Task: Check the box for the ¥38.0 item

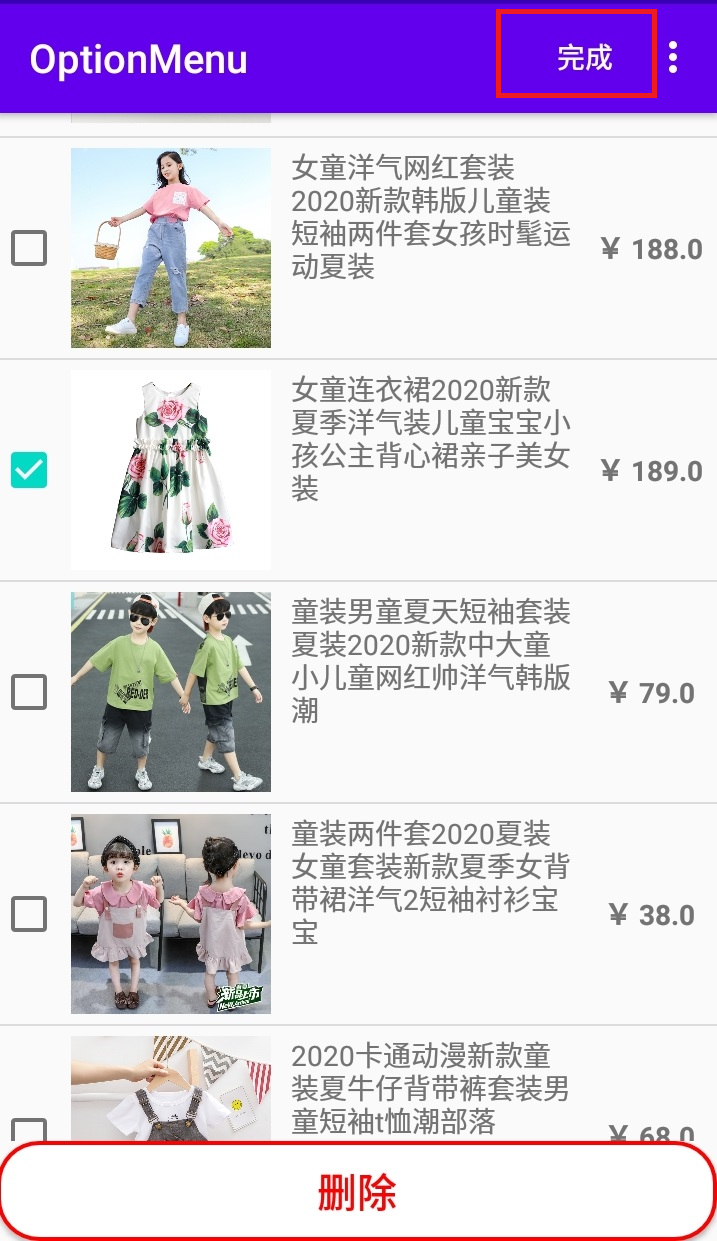Action: (29, 914)
